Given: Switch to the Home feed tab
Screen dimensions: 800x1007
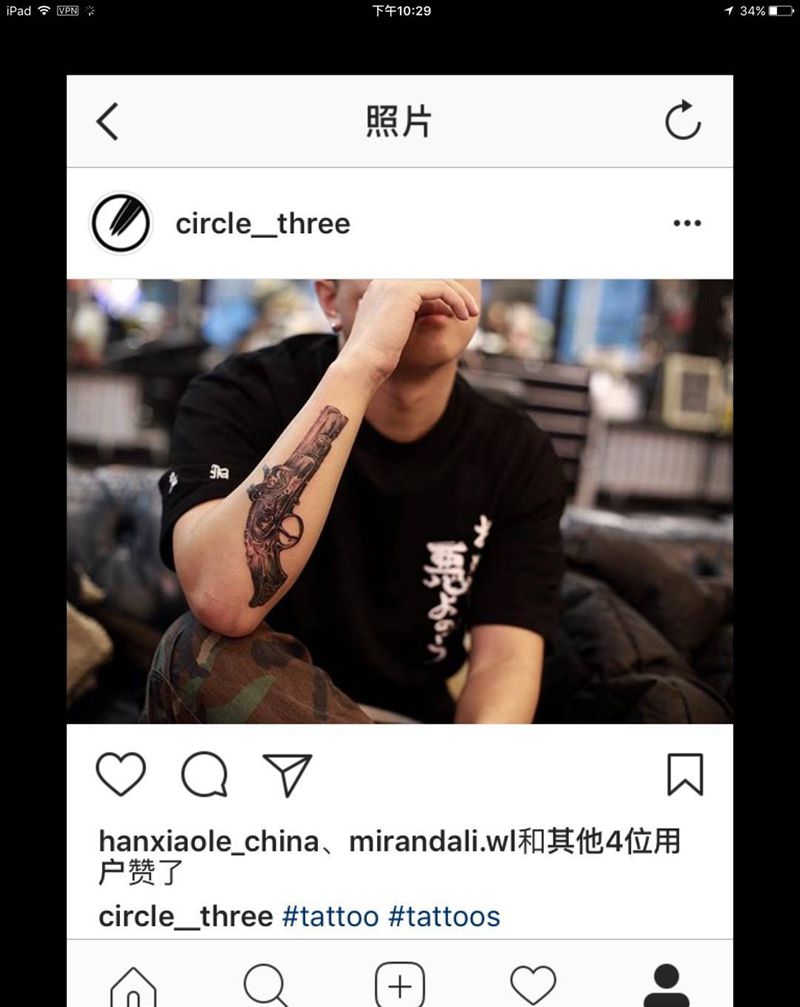Looking at the screenshot, I should pos(133,986).
